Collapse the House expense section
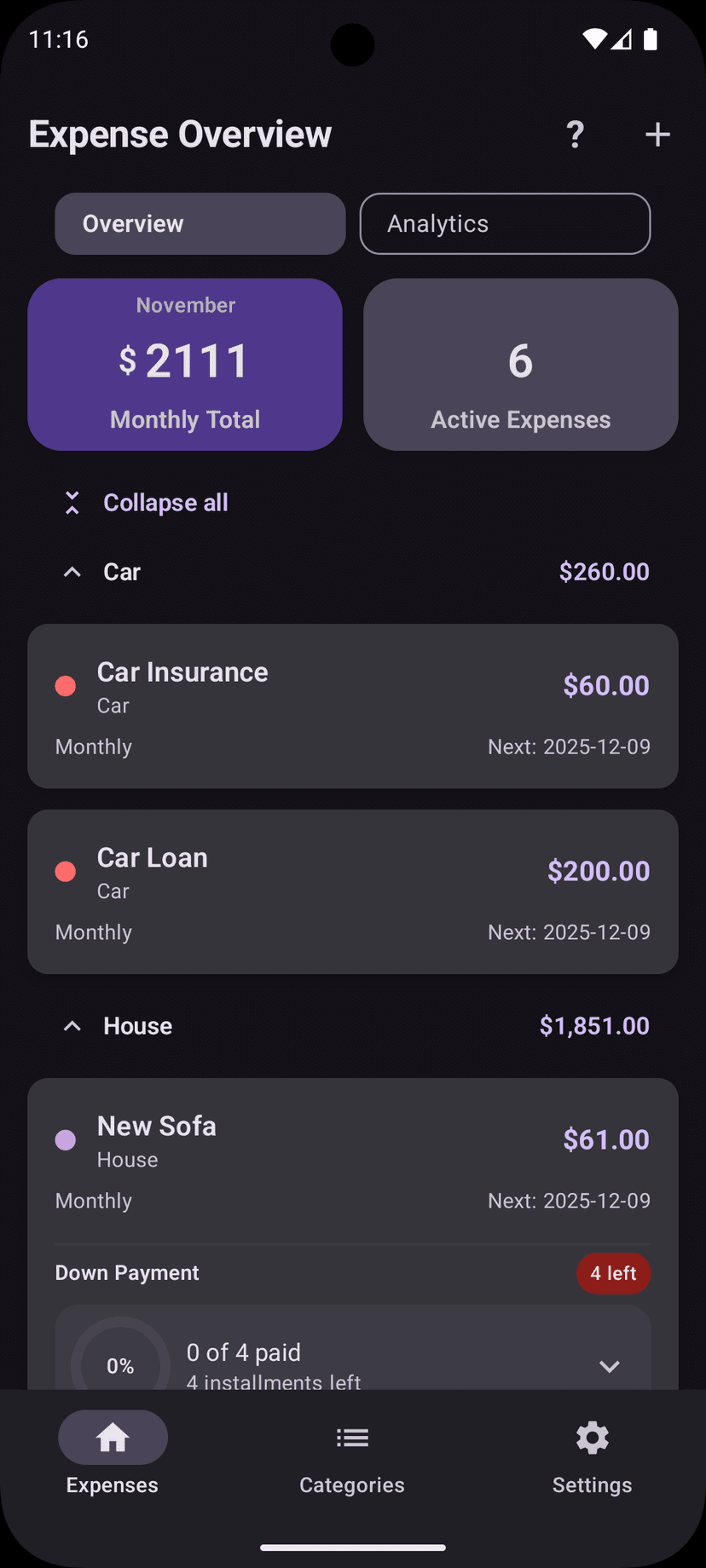Viewport: 706px width, 1568px height. coord(72,1025)
